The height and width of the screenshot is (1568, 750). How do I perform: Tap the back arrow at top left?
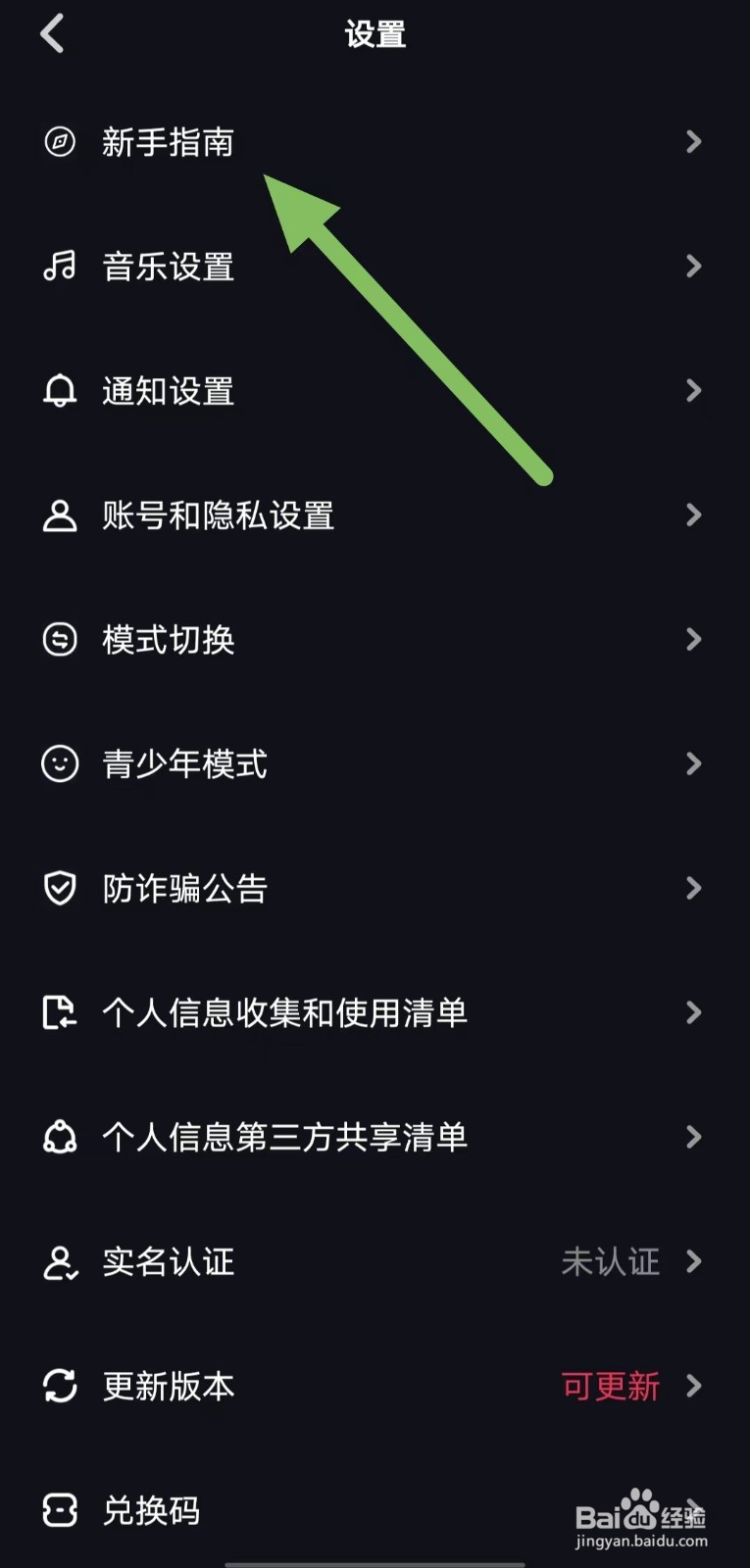(53, 32)
